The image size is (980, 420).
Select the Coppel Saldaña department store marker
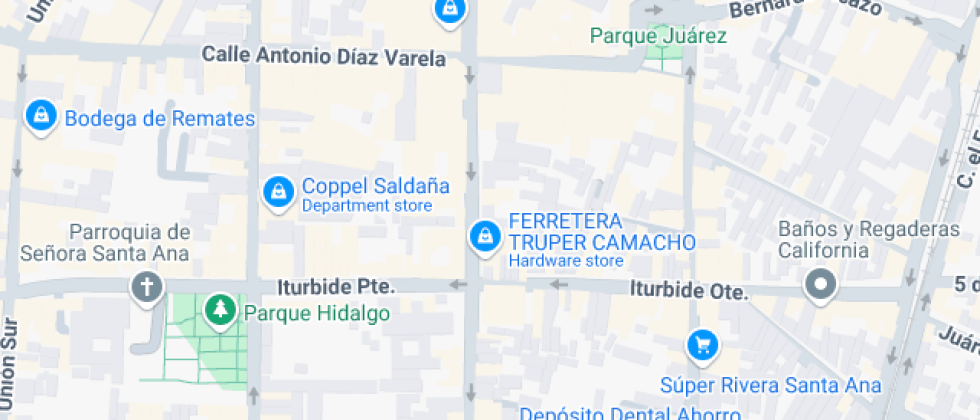276,191
